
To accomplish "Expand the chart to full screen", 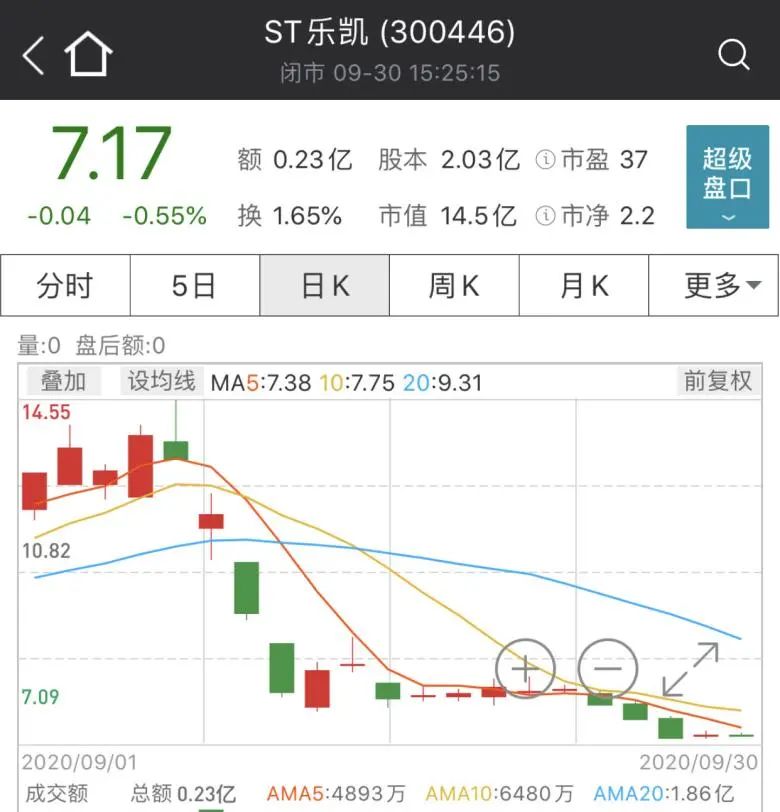I will tap(690, 669).
